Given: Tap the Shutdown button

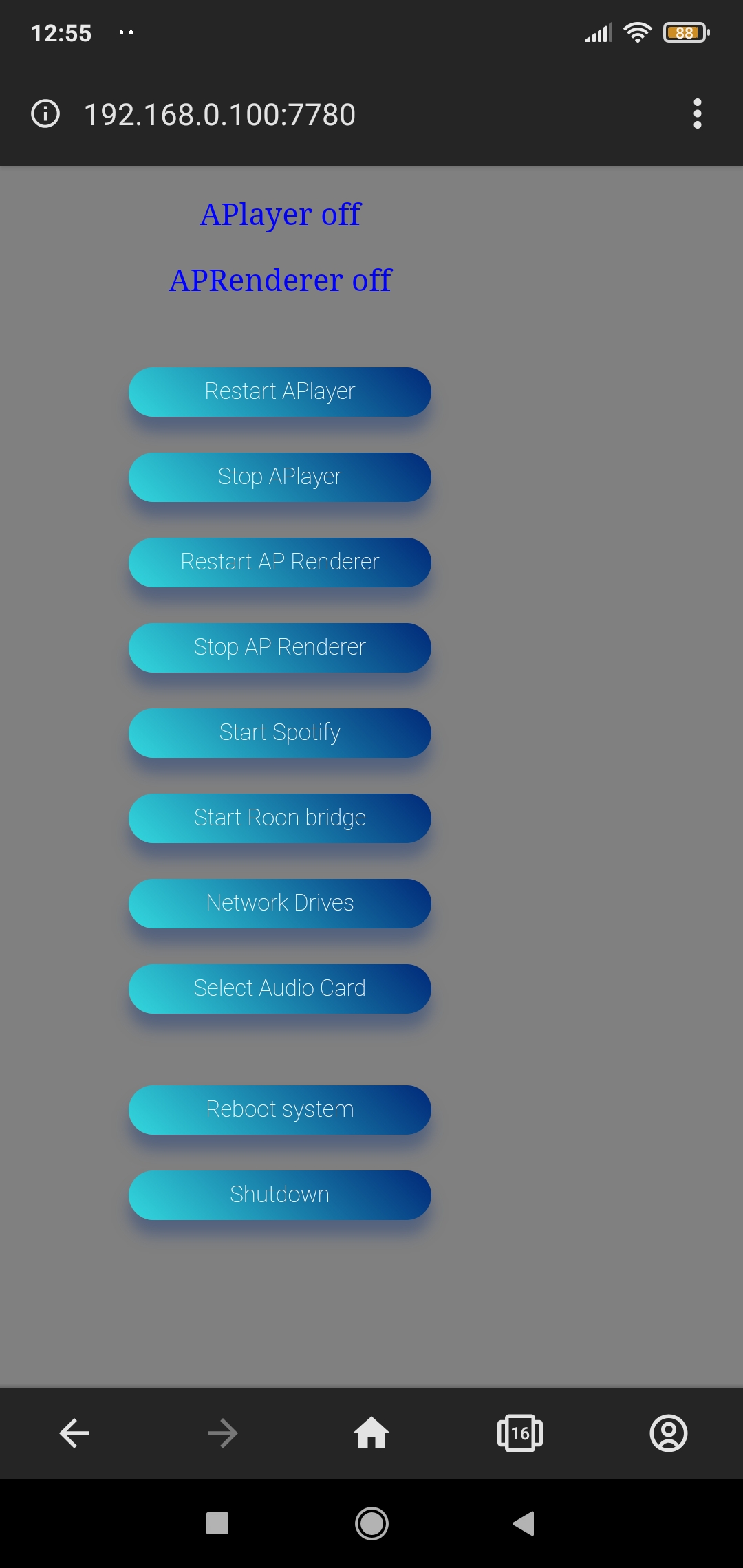Looking at the screenshot, I should pos(279,1195).
